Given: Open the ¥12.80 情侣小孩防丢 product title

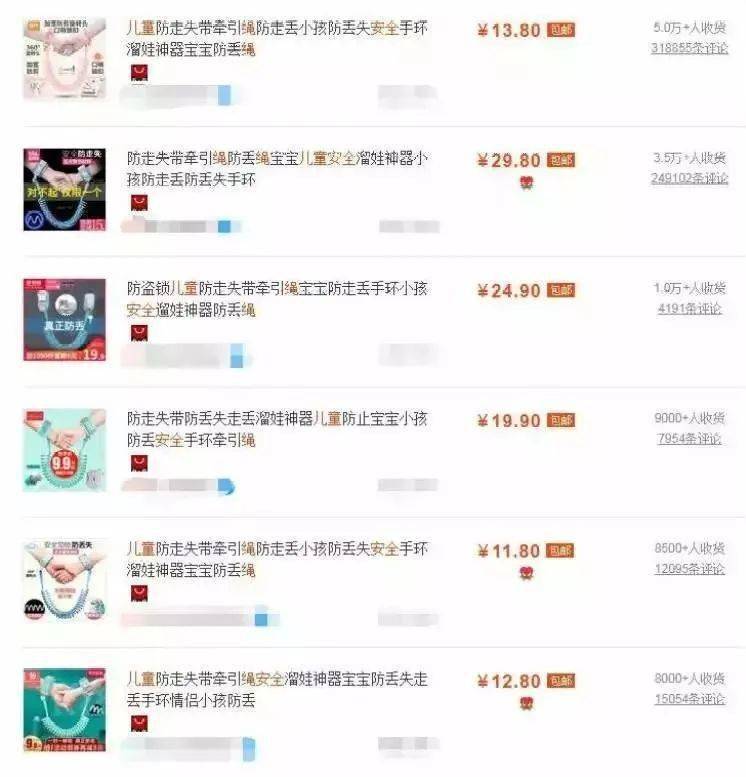Looking at the screenshot, I should pos(277,690).
